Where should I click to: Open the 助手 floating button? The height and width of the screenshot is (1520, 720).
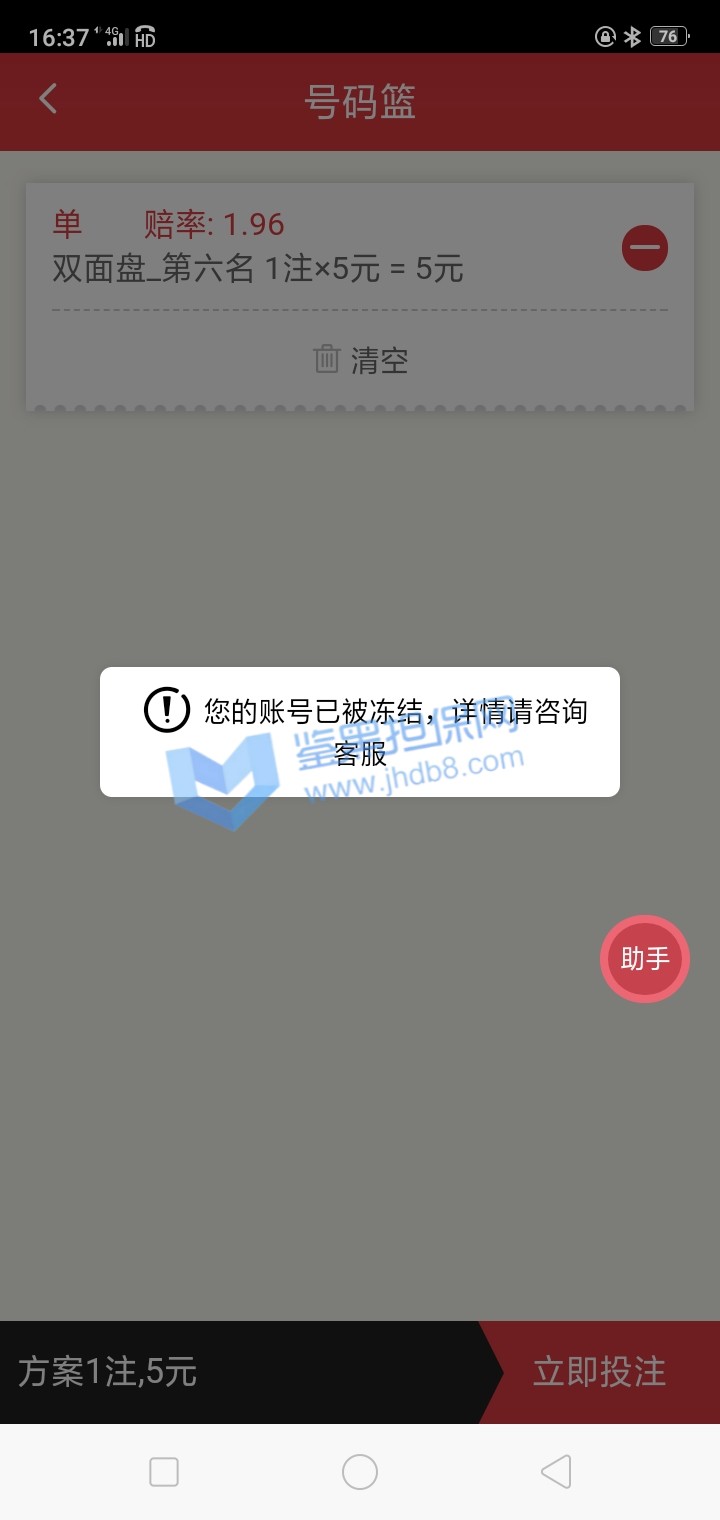point(644,959)
